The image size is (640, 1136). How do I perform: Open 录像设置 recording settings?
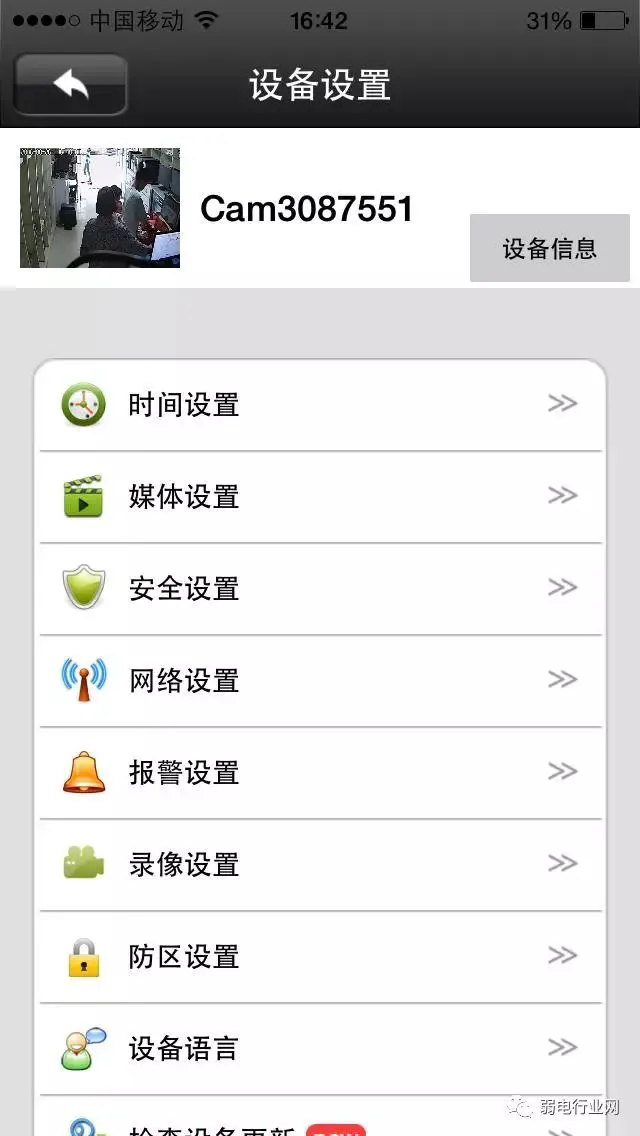click(x=320, y=865)
